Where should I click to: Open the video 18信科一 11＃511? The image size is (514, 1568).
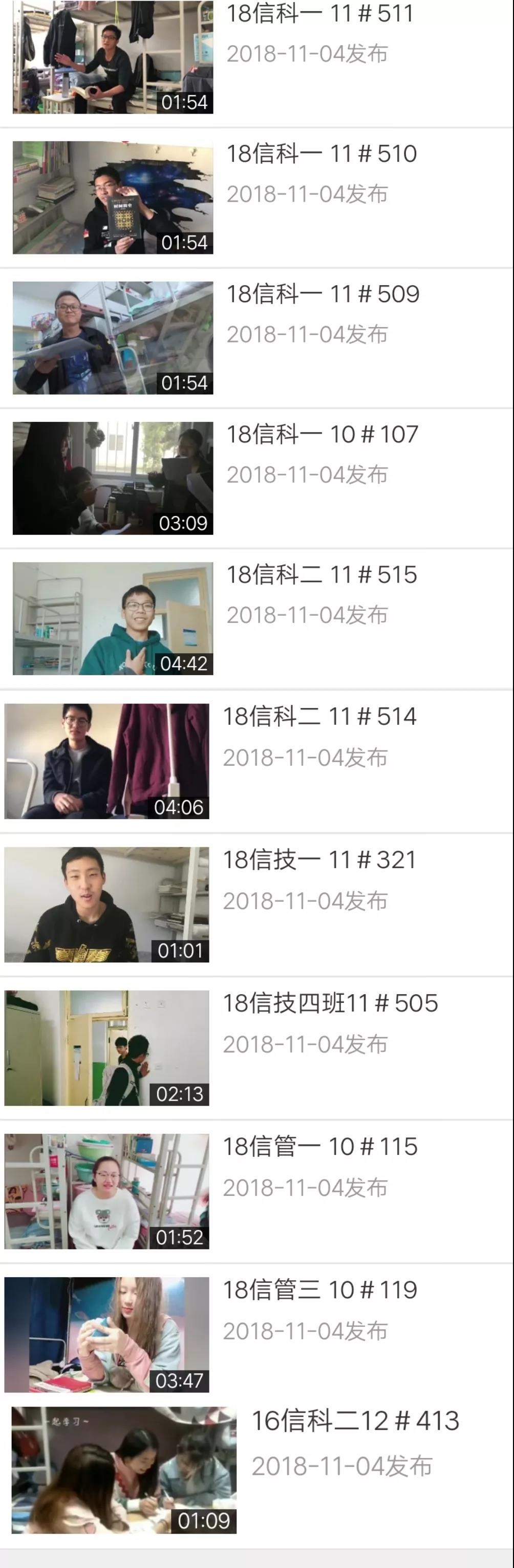click(x=113, y=57)
